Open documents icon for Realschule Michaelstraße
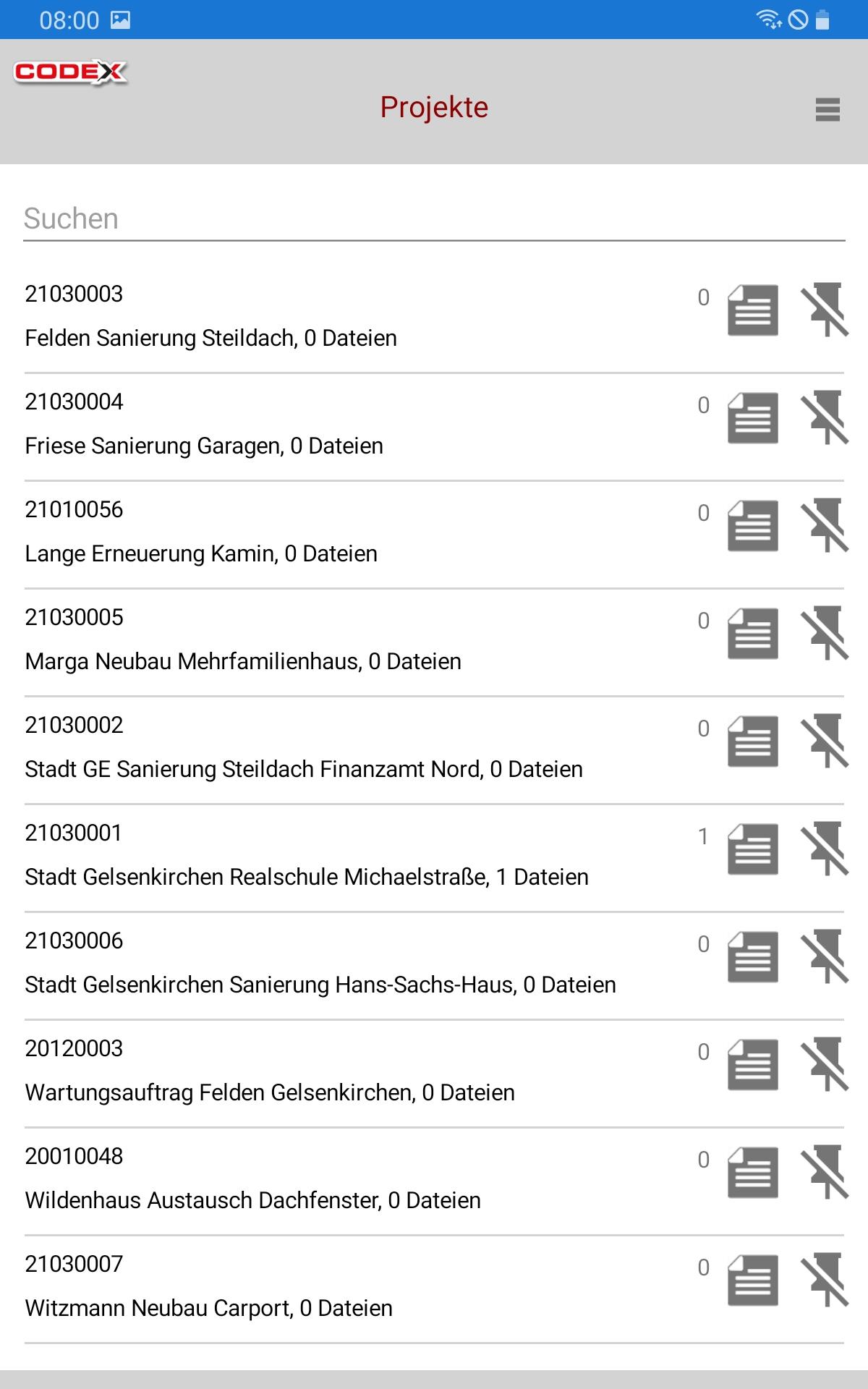 [752, 849]
